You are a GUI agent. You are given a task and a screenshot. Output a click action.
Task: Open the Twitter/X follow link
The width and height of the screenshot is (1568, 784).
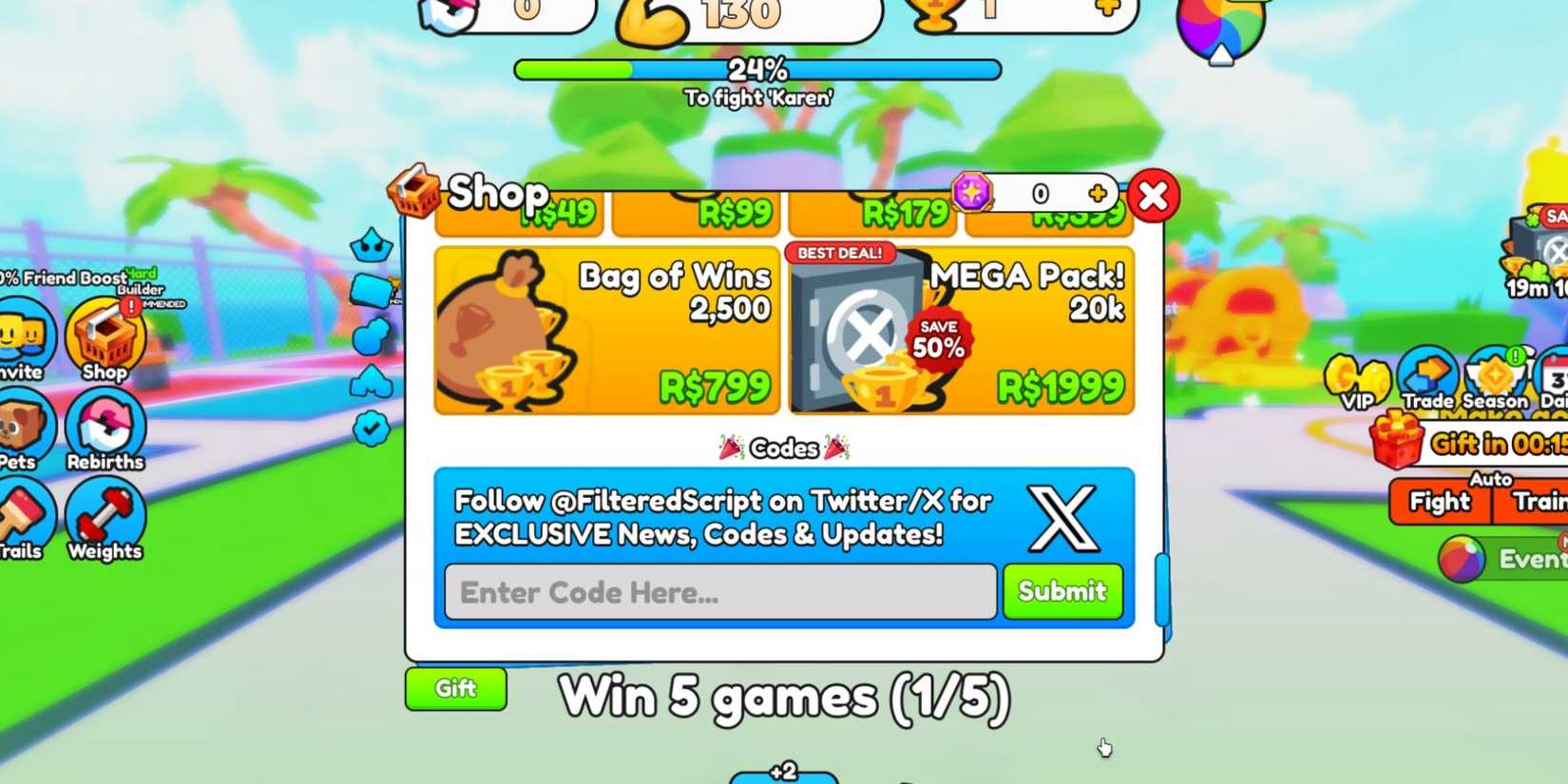pyautogui.click(x=1062, y=519)
